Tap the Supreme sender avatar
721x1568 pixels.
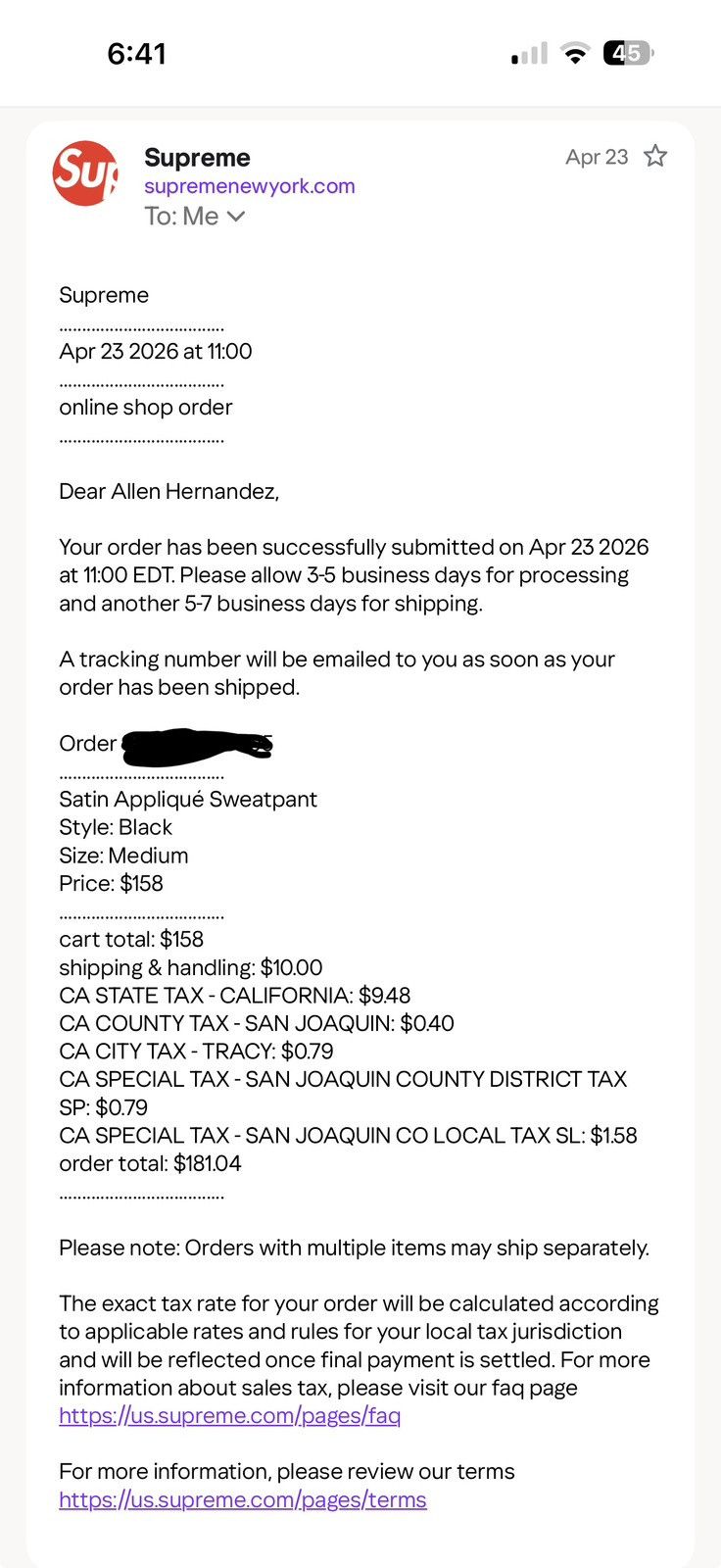pyautogui.click(x=85, y=173)
